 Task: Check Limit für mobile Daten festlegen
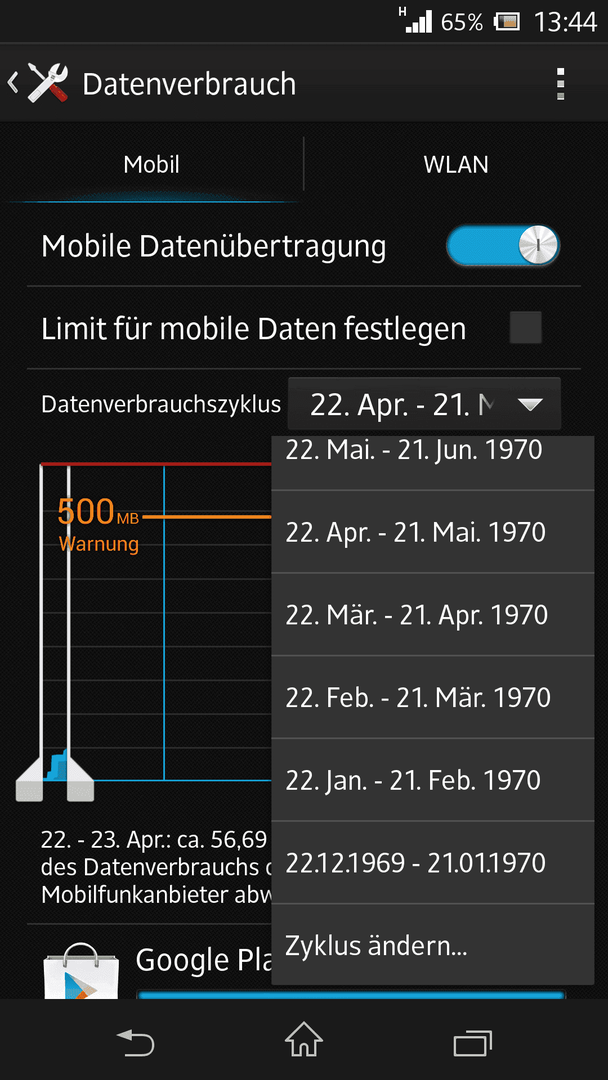point(525,328)
